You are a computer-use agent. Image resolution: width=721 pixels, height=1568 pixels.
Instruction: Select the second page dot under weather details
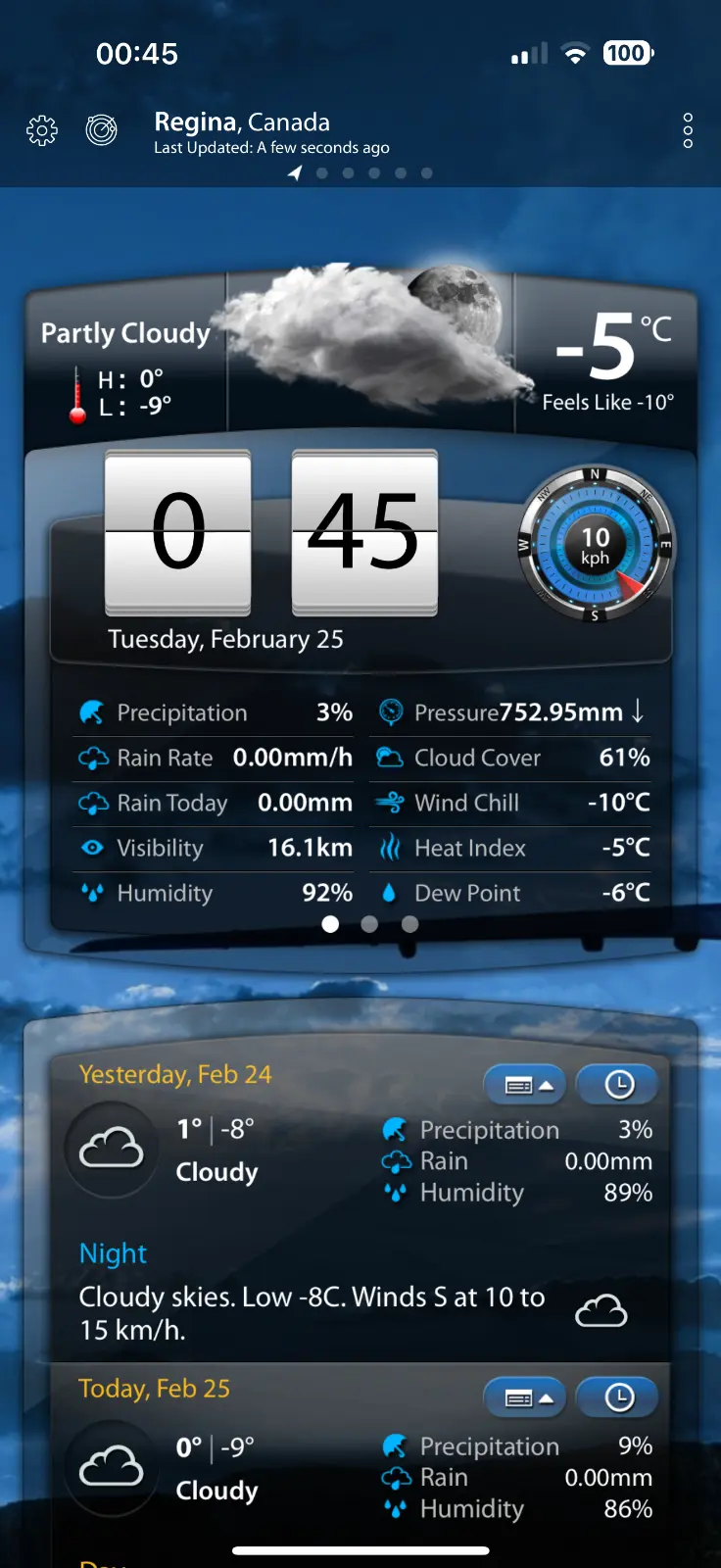pyautogui.click(x=369, y=924)
